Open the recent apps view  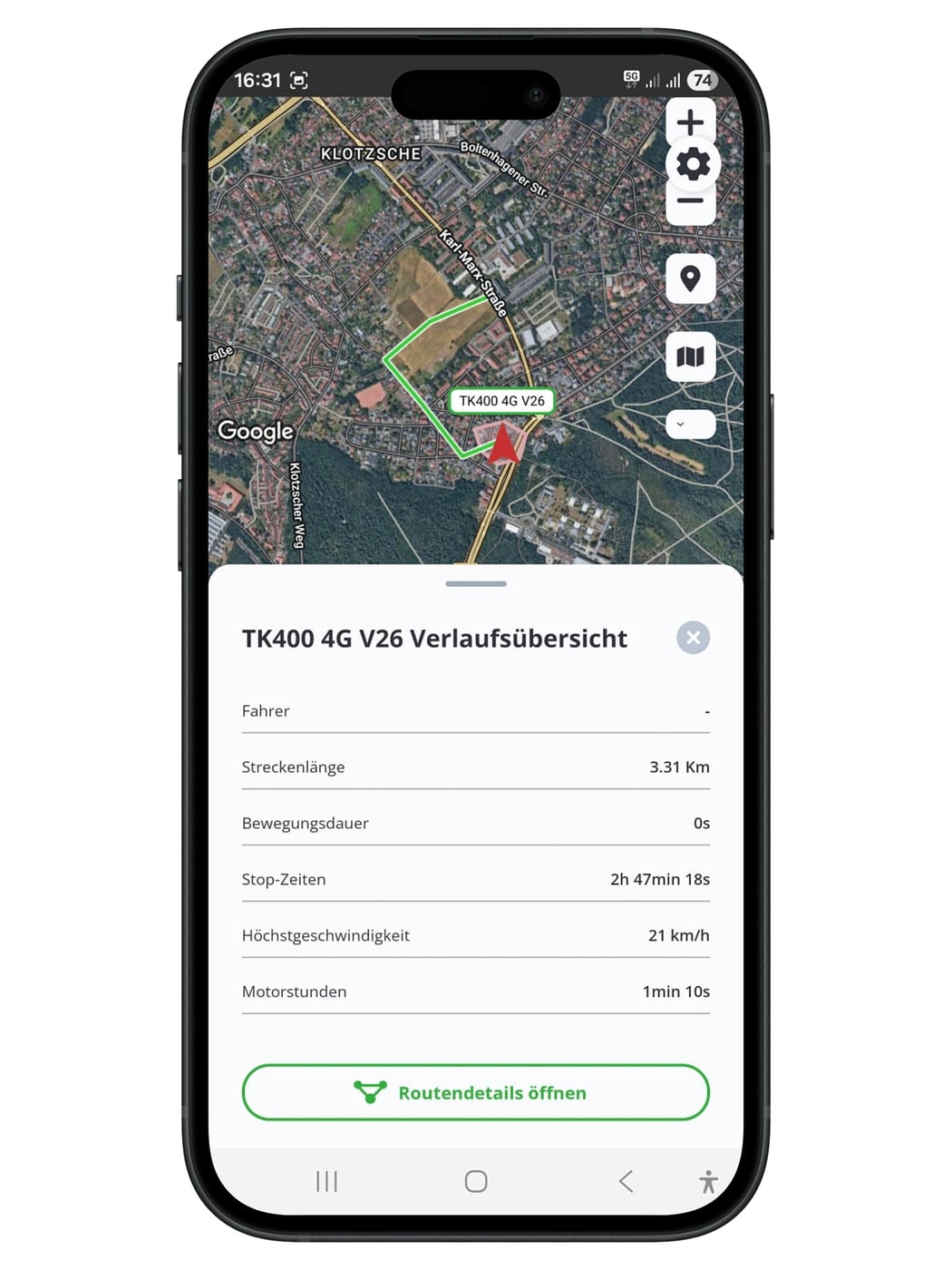(326, 1180)
